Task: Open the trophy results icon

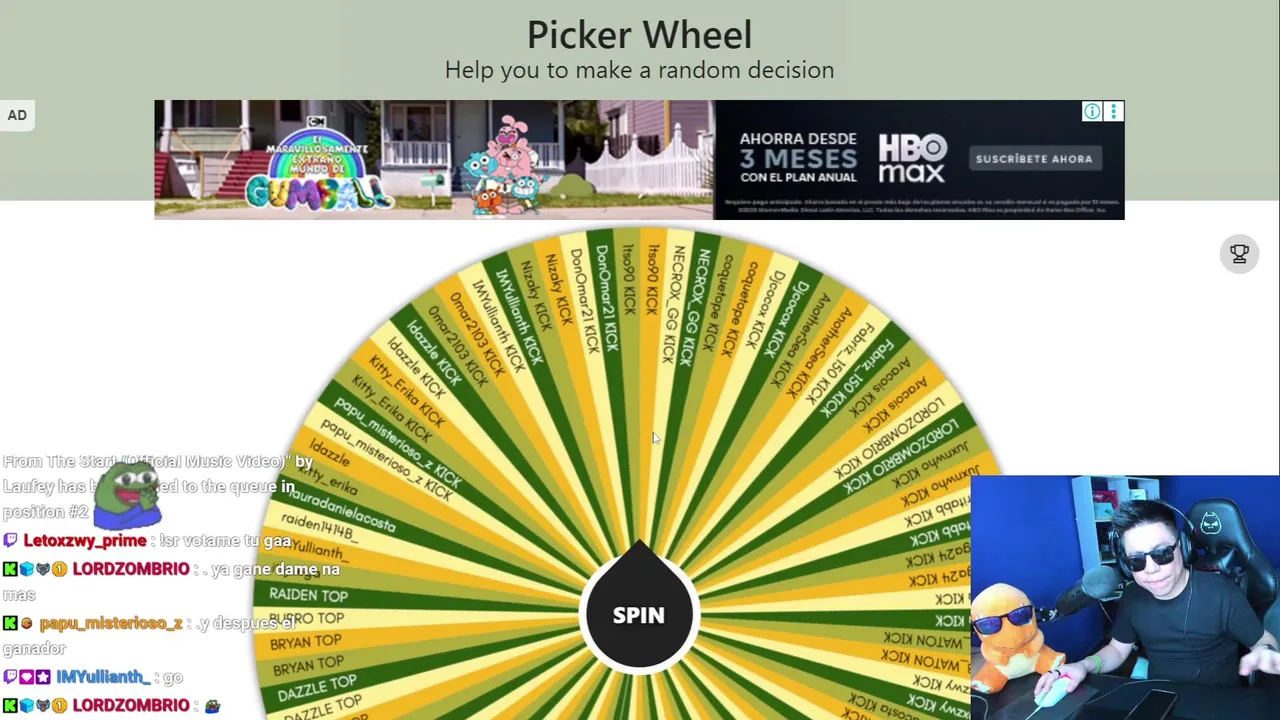Action: click(x=1239, y=254)
